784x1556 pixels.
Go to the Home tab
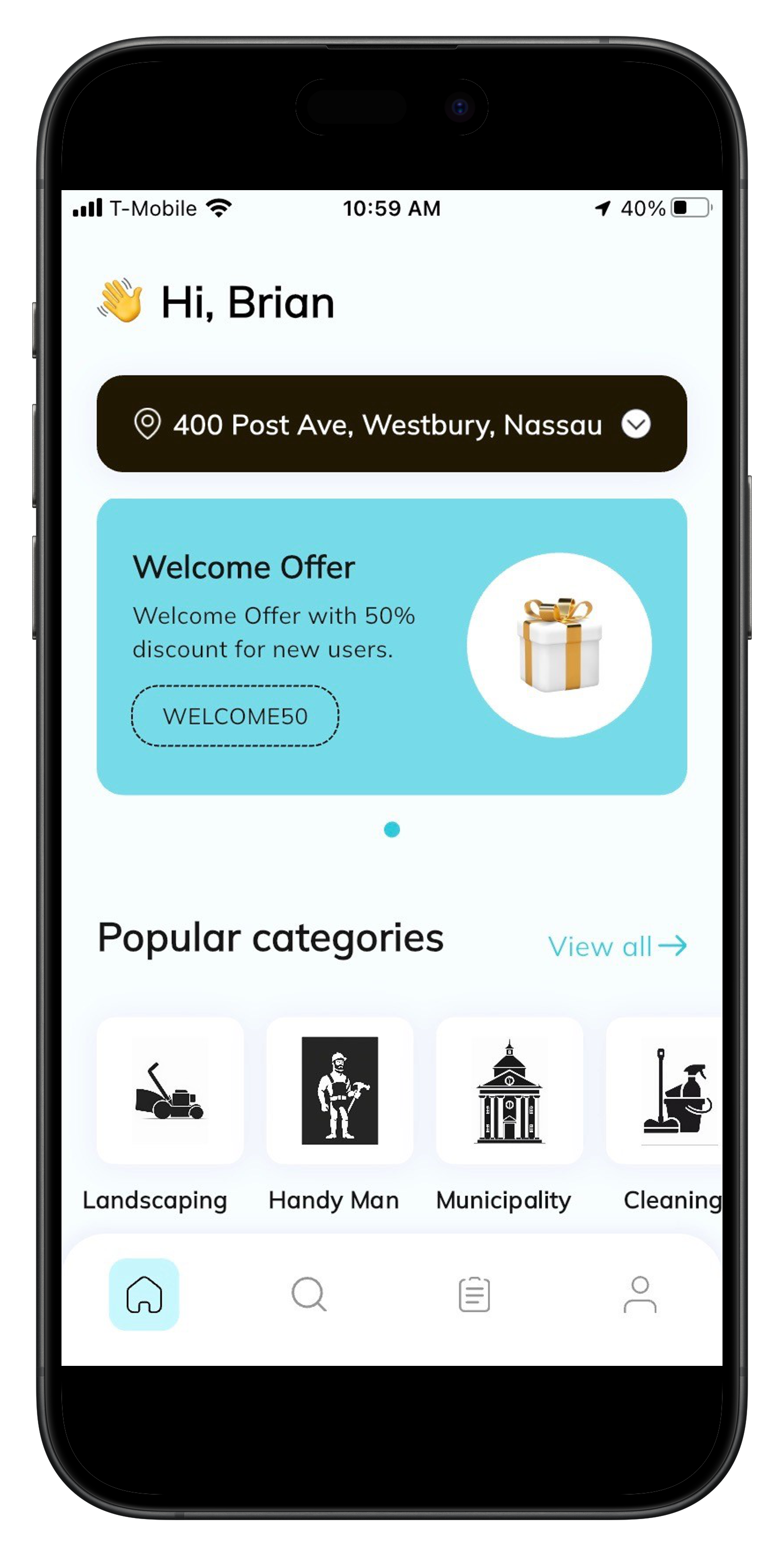click(x=145, y=1294)
